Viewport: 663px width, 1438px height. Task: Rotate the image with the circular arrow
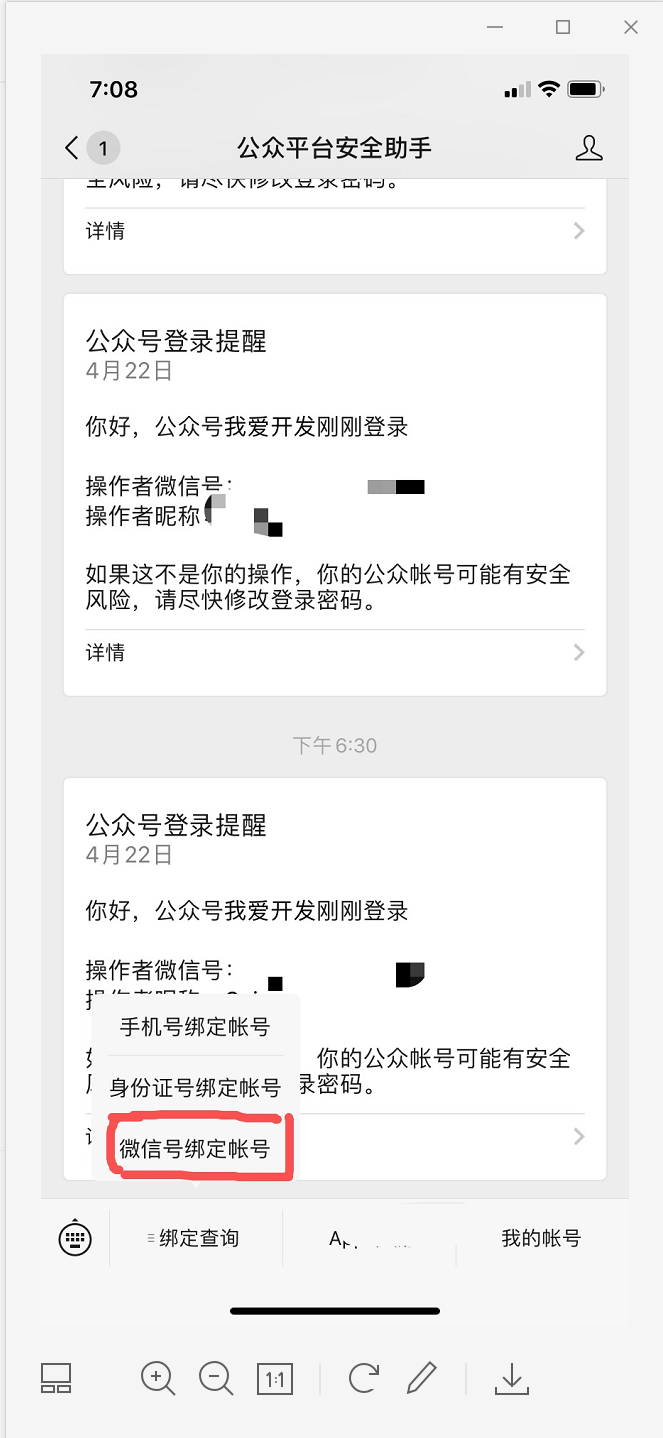tap(364, 1378)
